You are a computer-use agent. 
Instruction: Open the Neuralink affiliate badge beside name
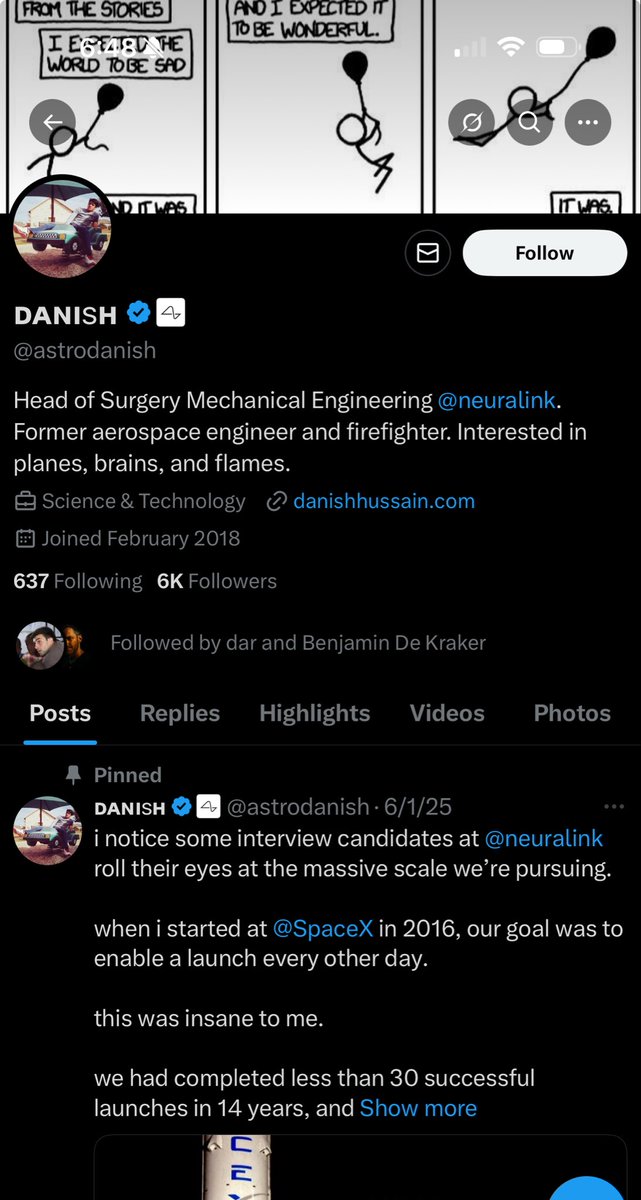(x=171, y=314)
